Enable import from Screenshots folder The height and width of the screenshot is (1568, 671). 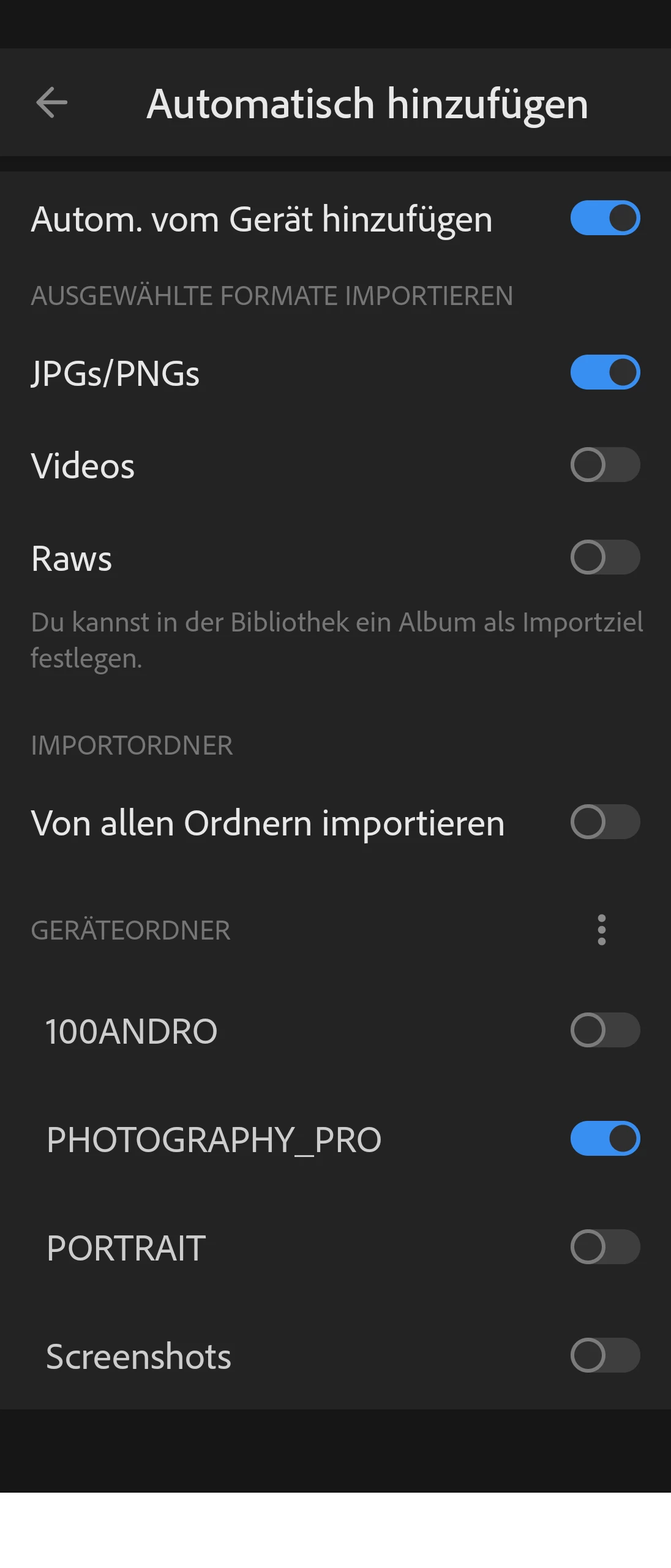click(605, 1355)
